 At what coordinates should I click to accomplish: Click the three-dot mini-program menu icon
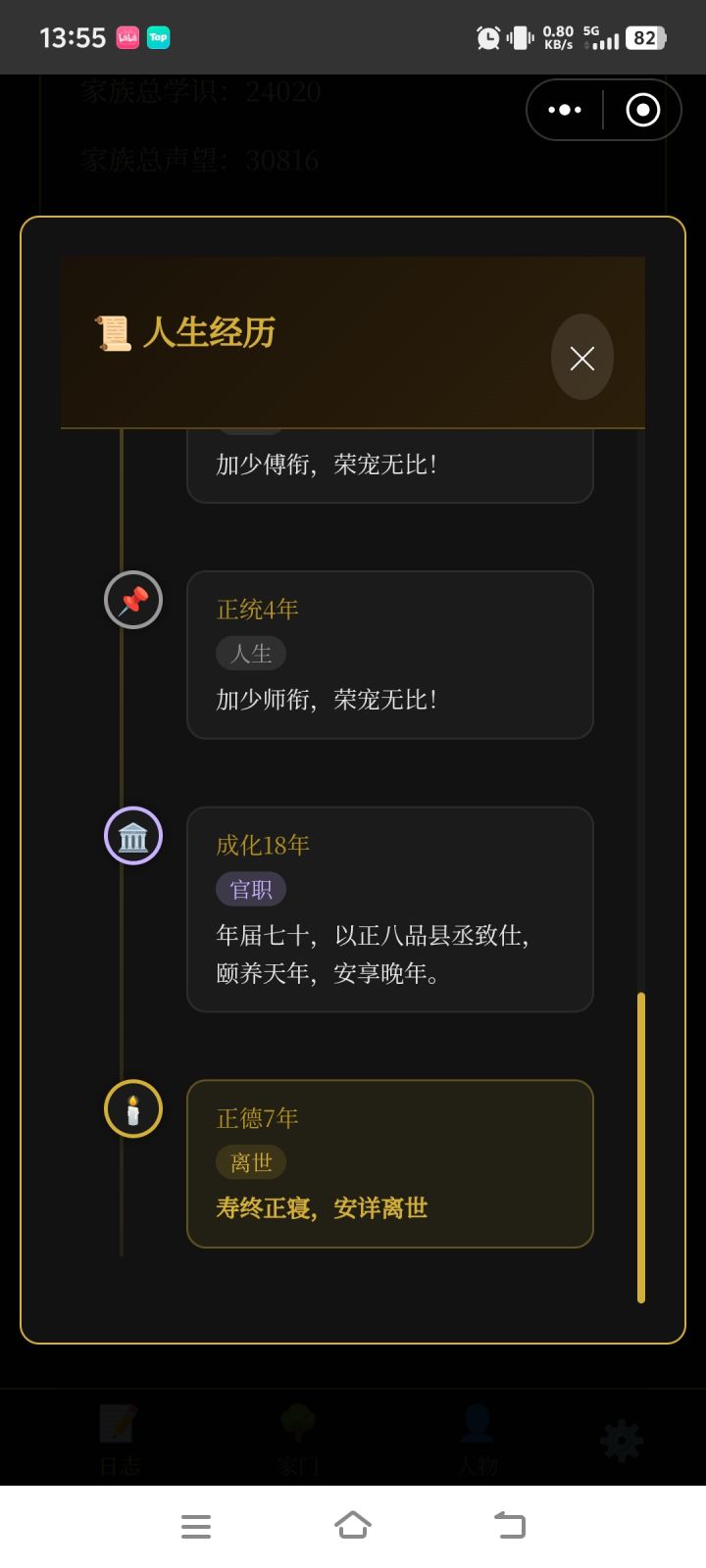pos(565,110)
